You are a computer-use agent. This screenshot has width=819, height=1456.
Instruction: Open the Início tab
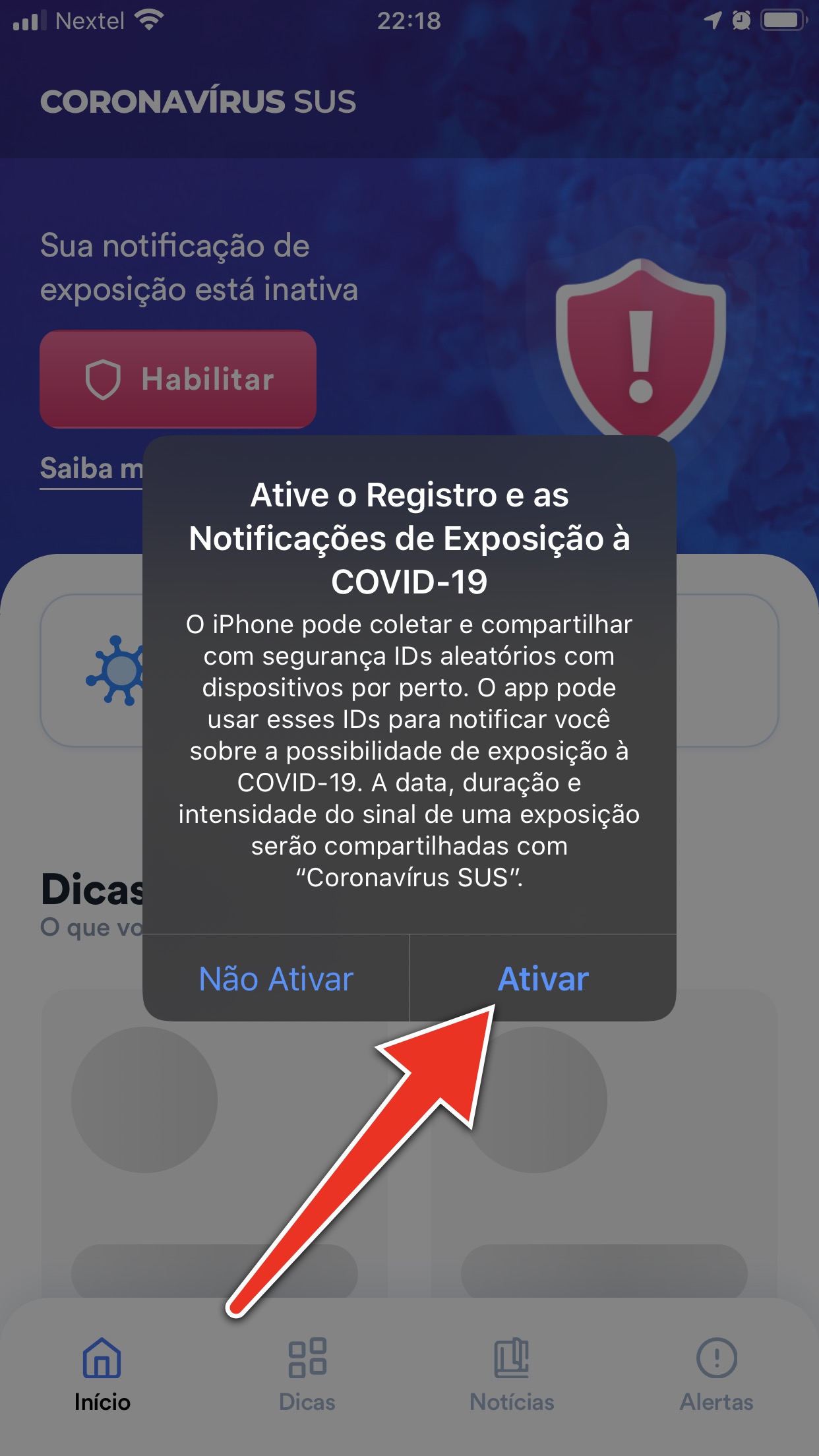(102, 1375)
